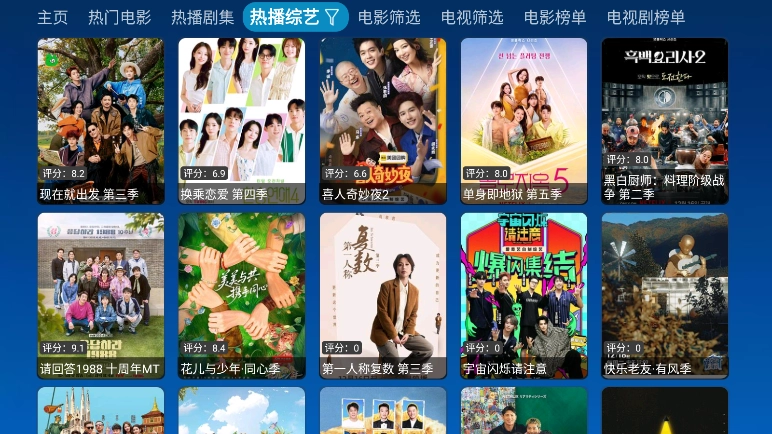Open 宇宙闪烁请注意 card

click(x=524, y=295)
